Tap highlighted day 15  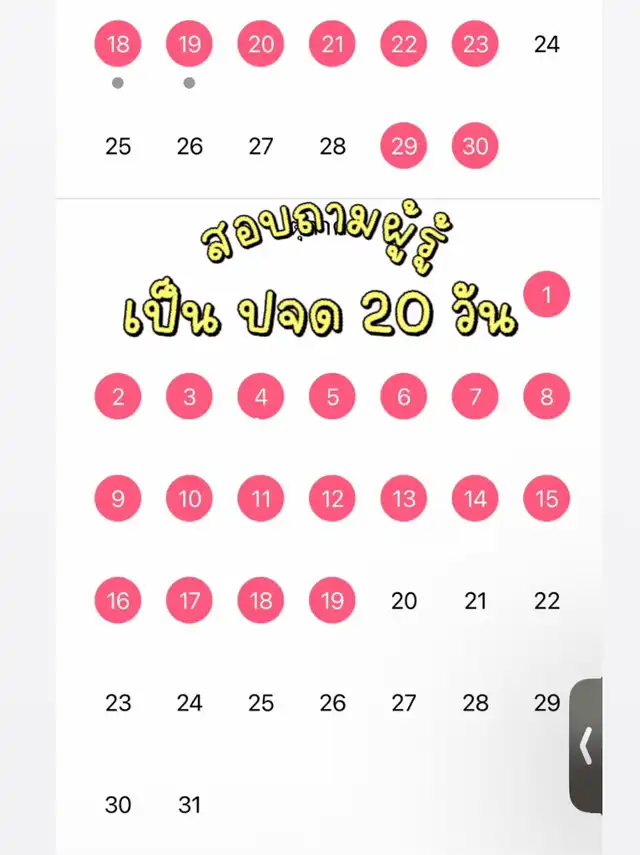[546, 498]
